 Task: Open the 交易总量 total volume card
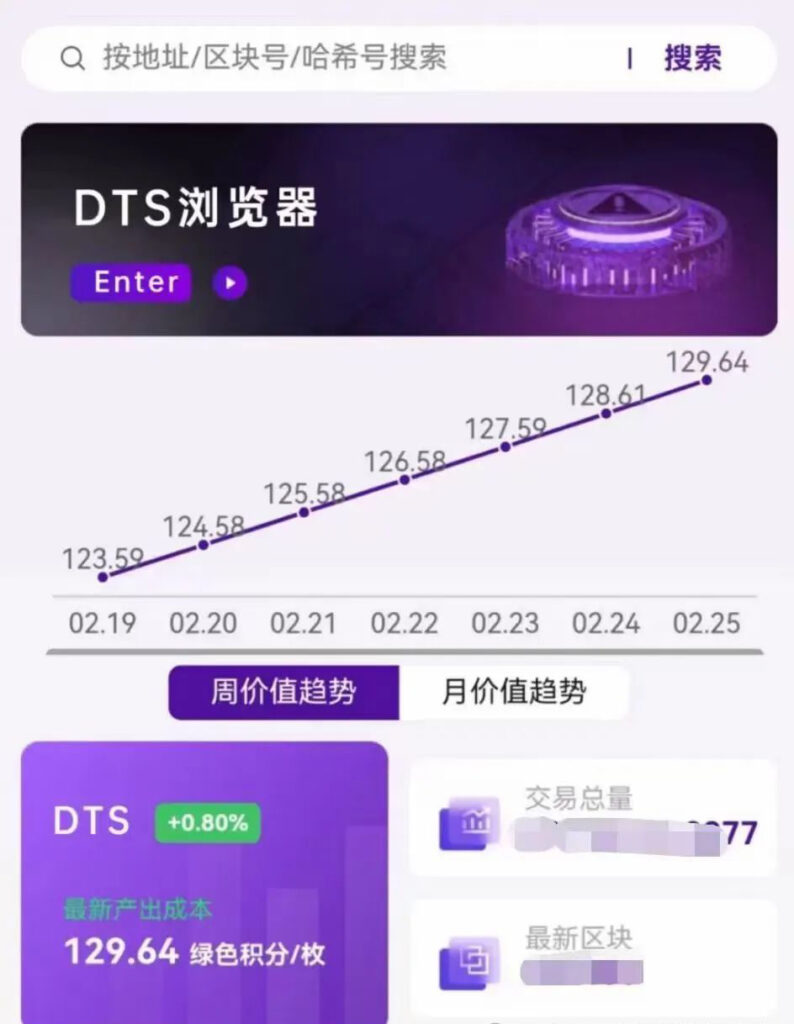[x=592, y=818]
